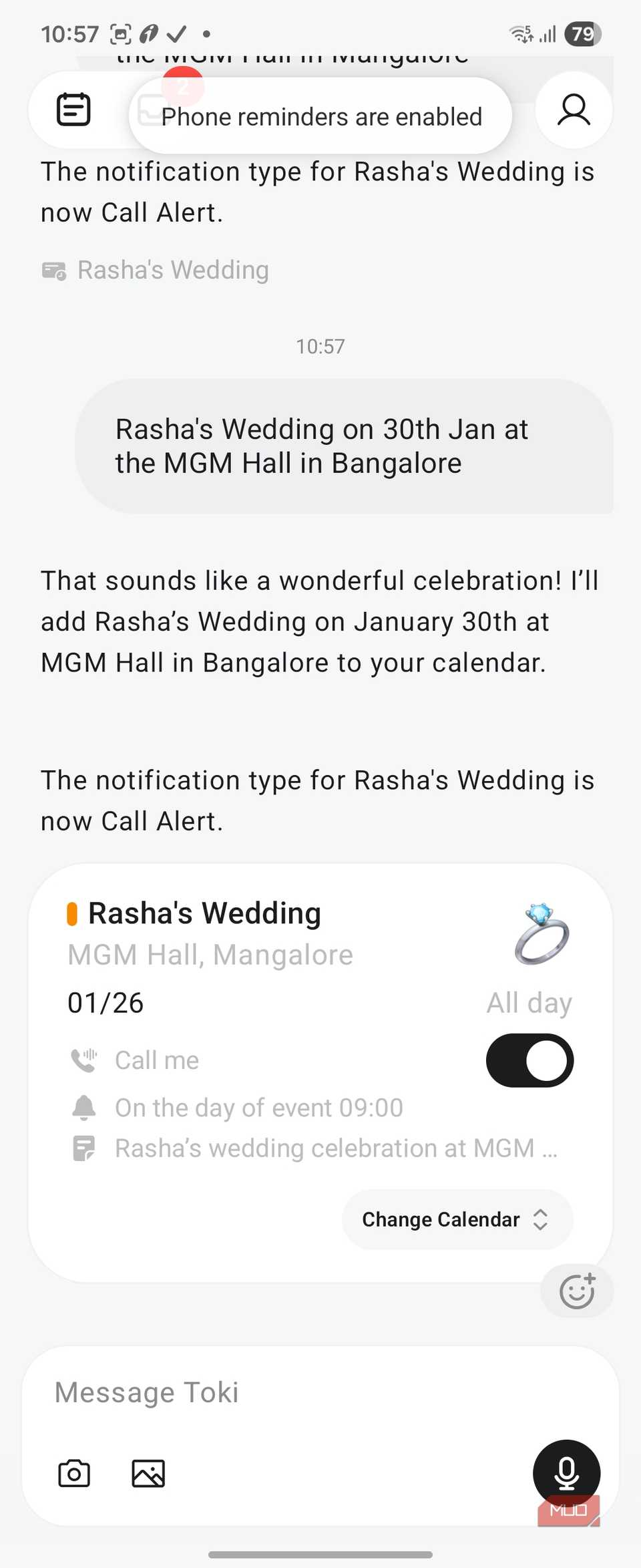Start voice input with the microphone
Viewport: 641px width, 1568px height.
point(566,1472)
